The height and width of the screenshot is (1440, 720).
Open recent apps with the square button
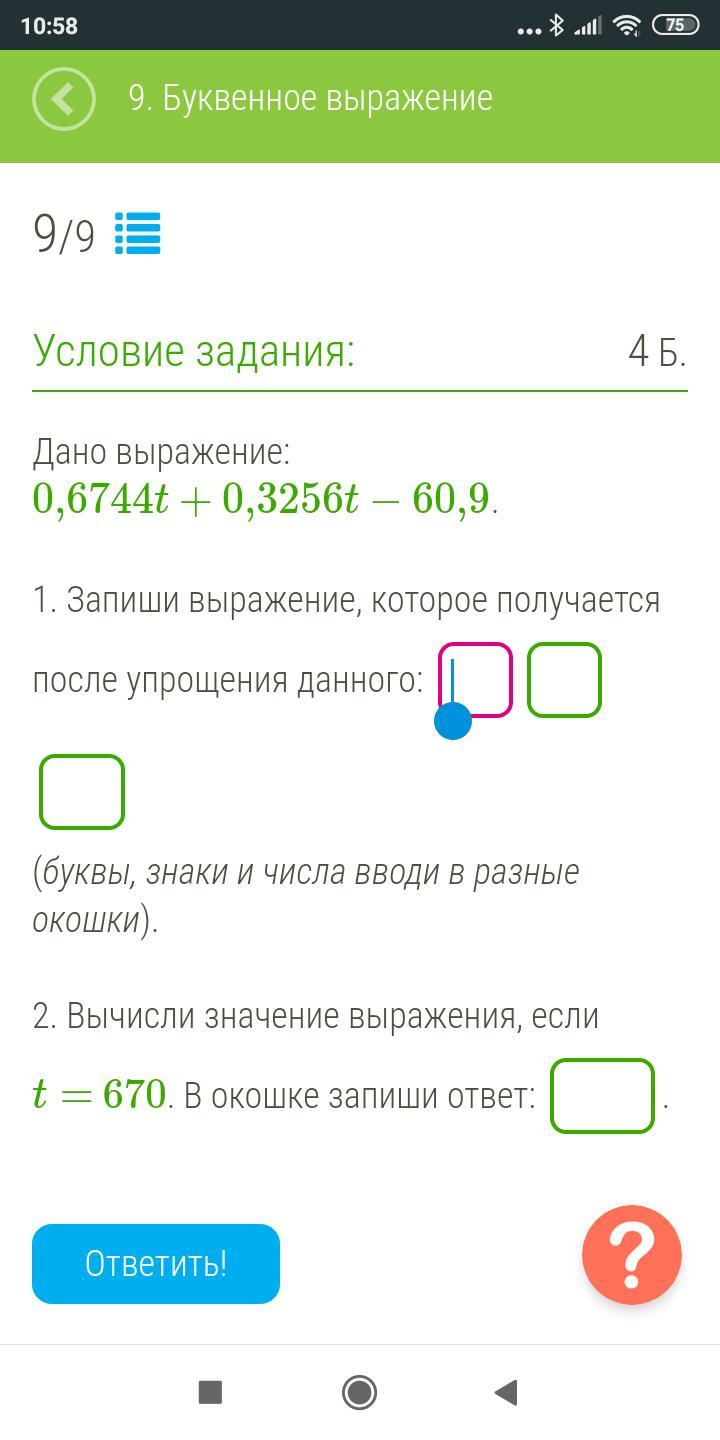[x=210, y=1392]
